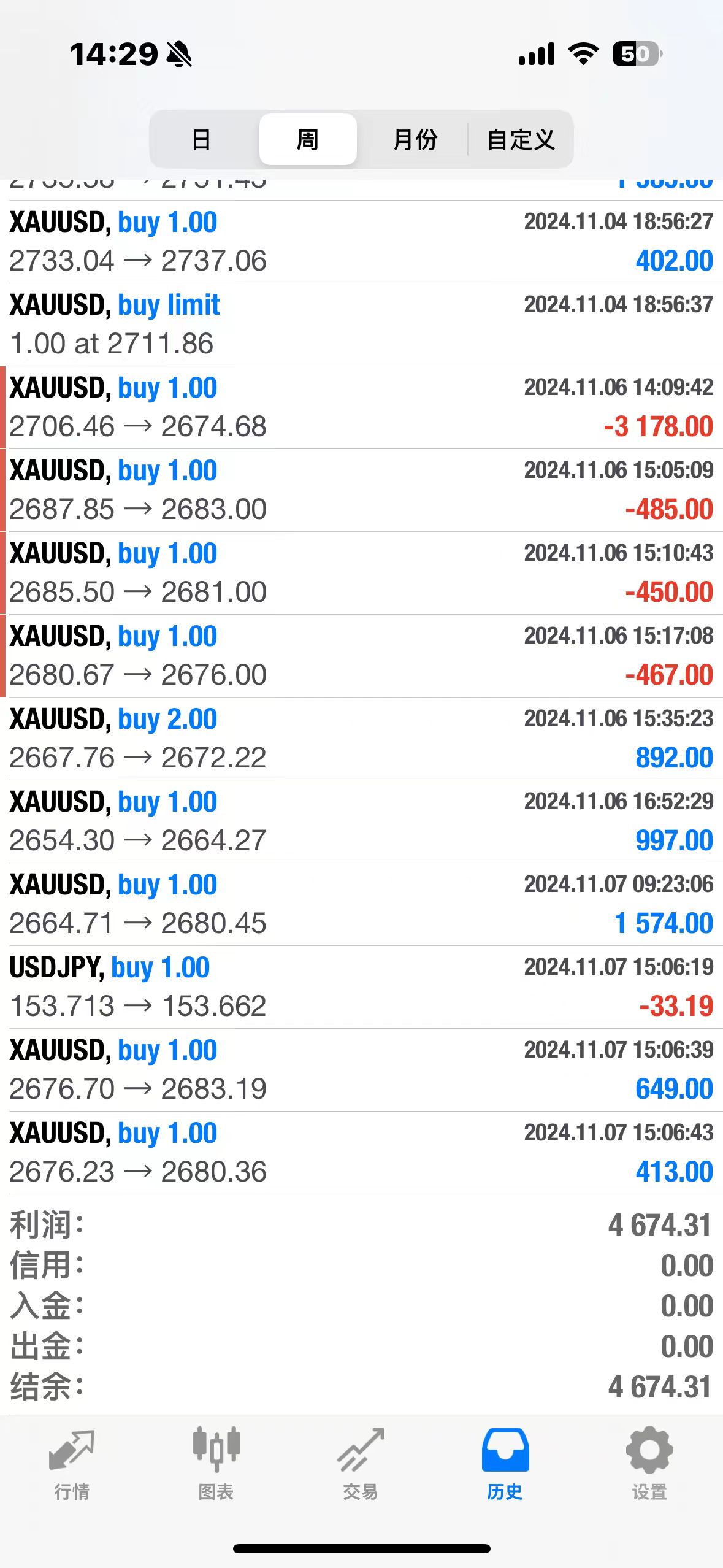Expand the XAUUSD trade with 402.00 profit
This screenshot has height=1568, width=723.
click(x=361, y=242)
